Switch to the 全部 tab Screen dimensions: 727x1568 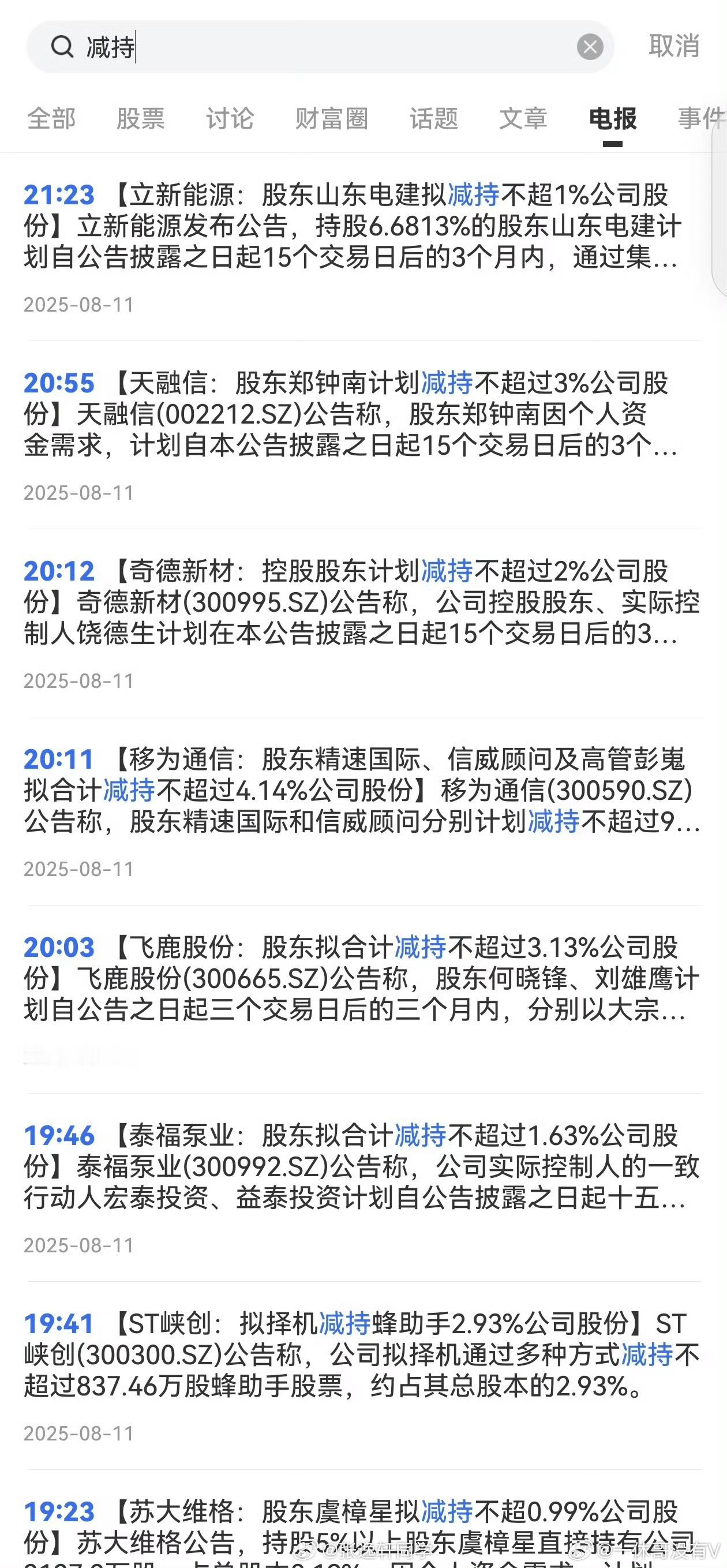[x=51, y=118]
